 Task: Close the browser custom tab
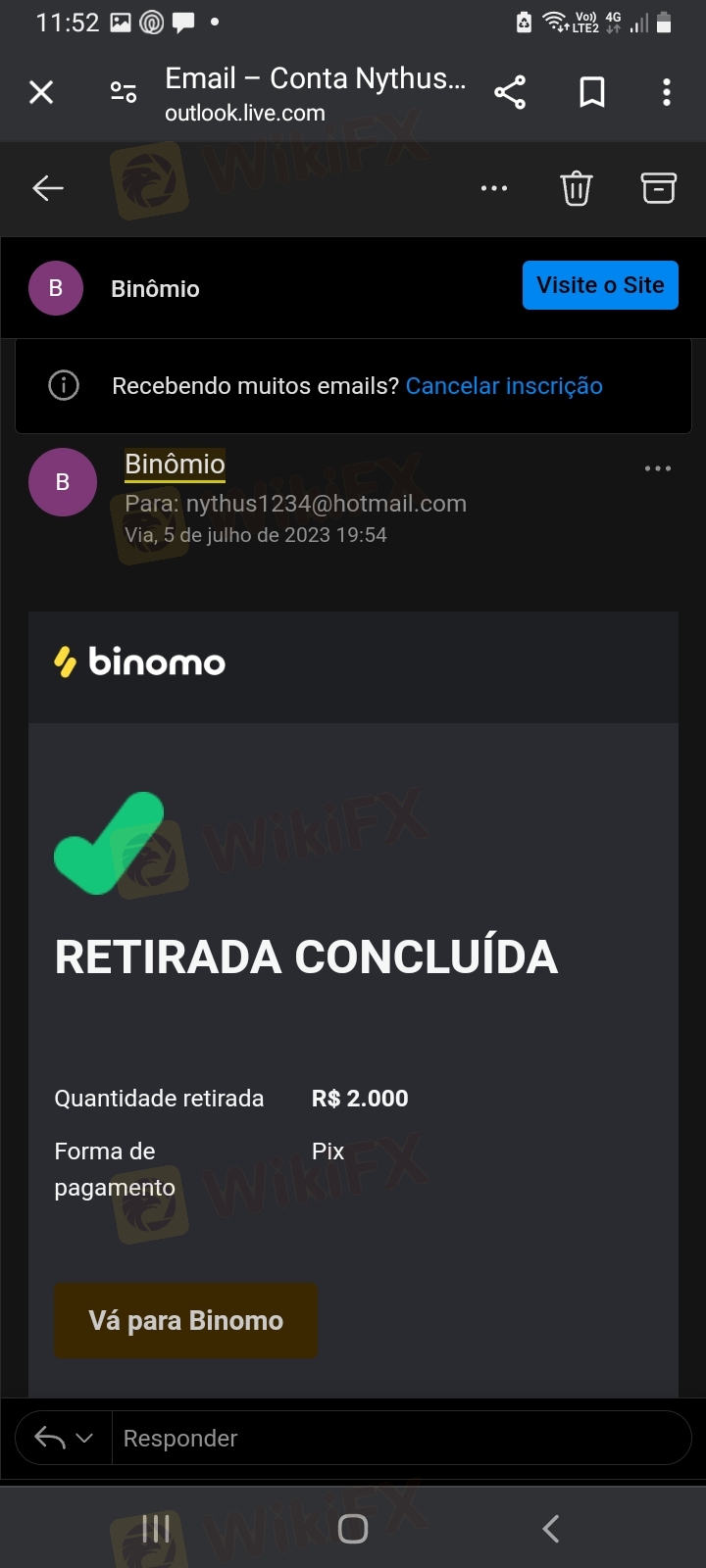click(x=41, y=92)
